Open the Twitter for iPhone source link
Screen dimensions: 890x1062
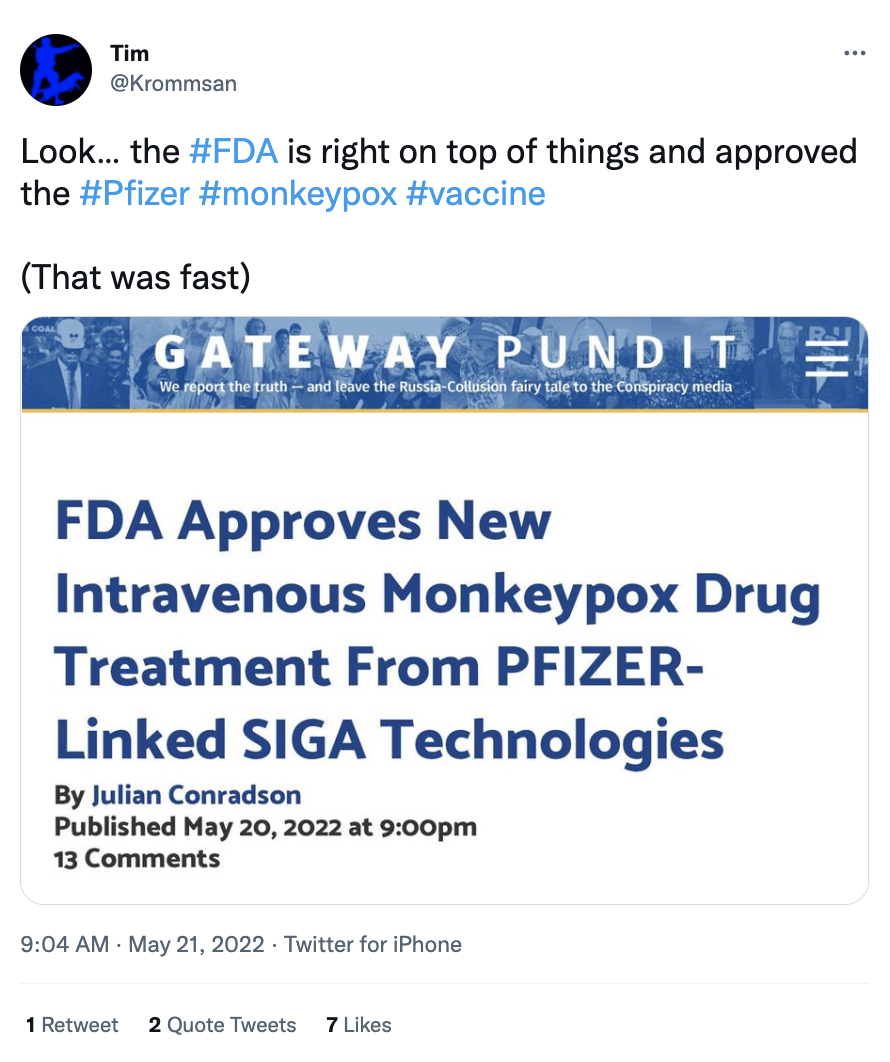373,944
